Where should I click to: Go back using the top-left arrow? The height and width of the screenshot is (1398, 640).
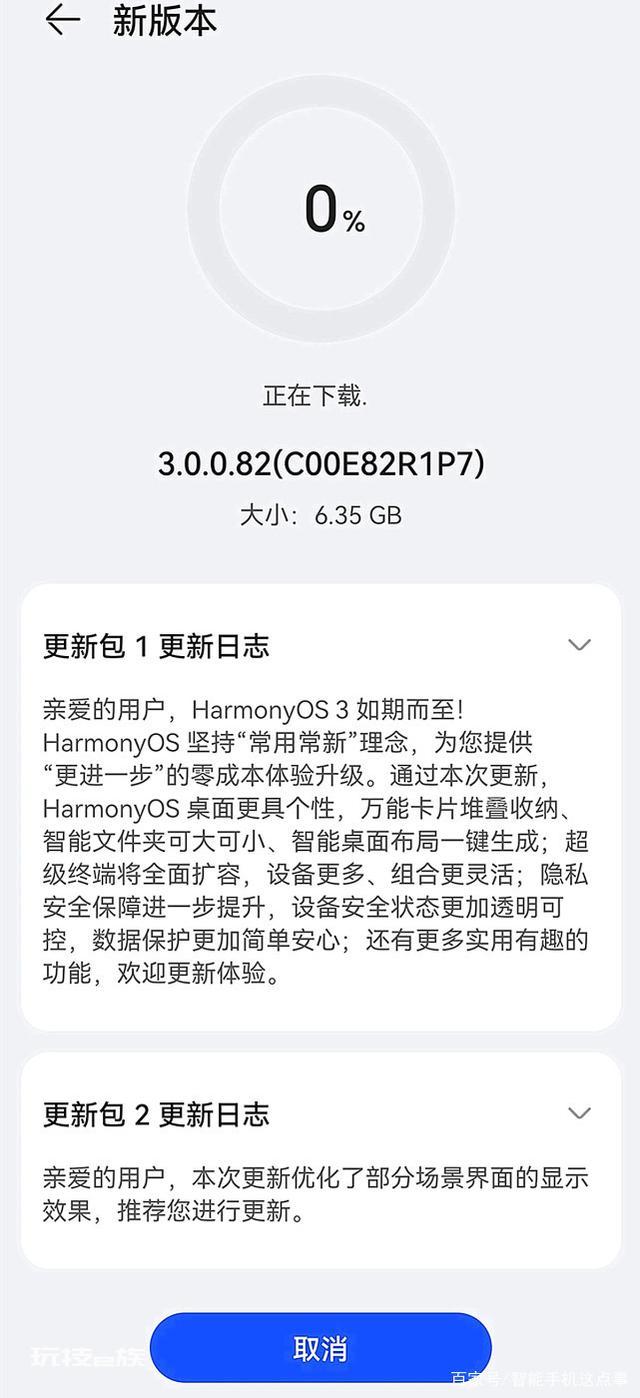click(62, 20)
